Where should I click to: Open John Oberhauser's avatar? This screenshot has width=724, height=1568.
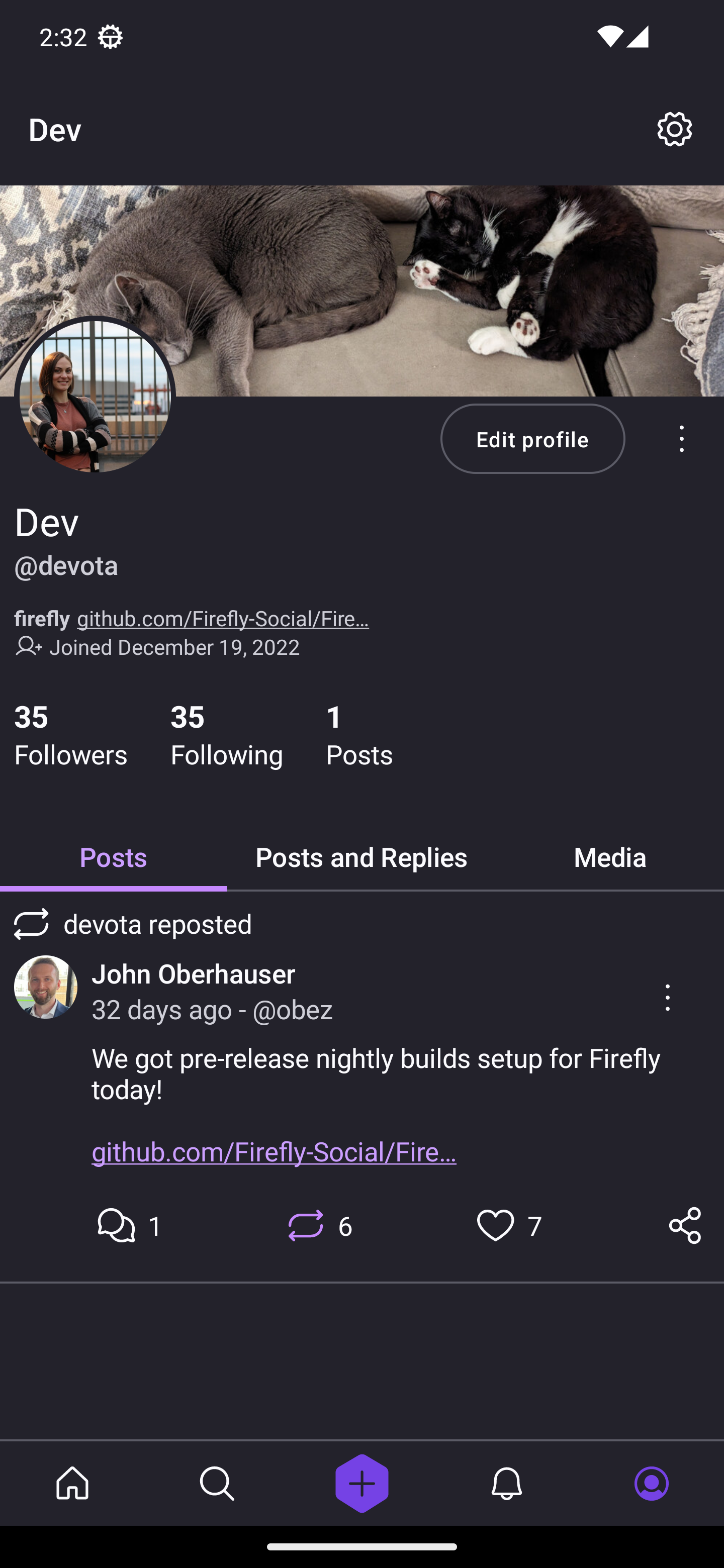coord(46,987)
